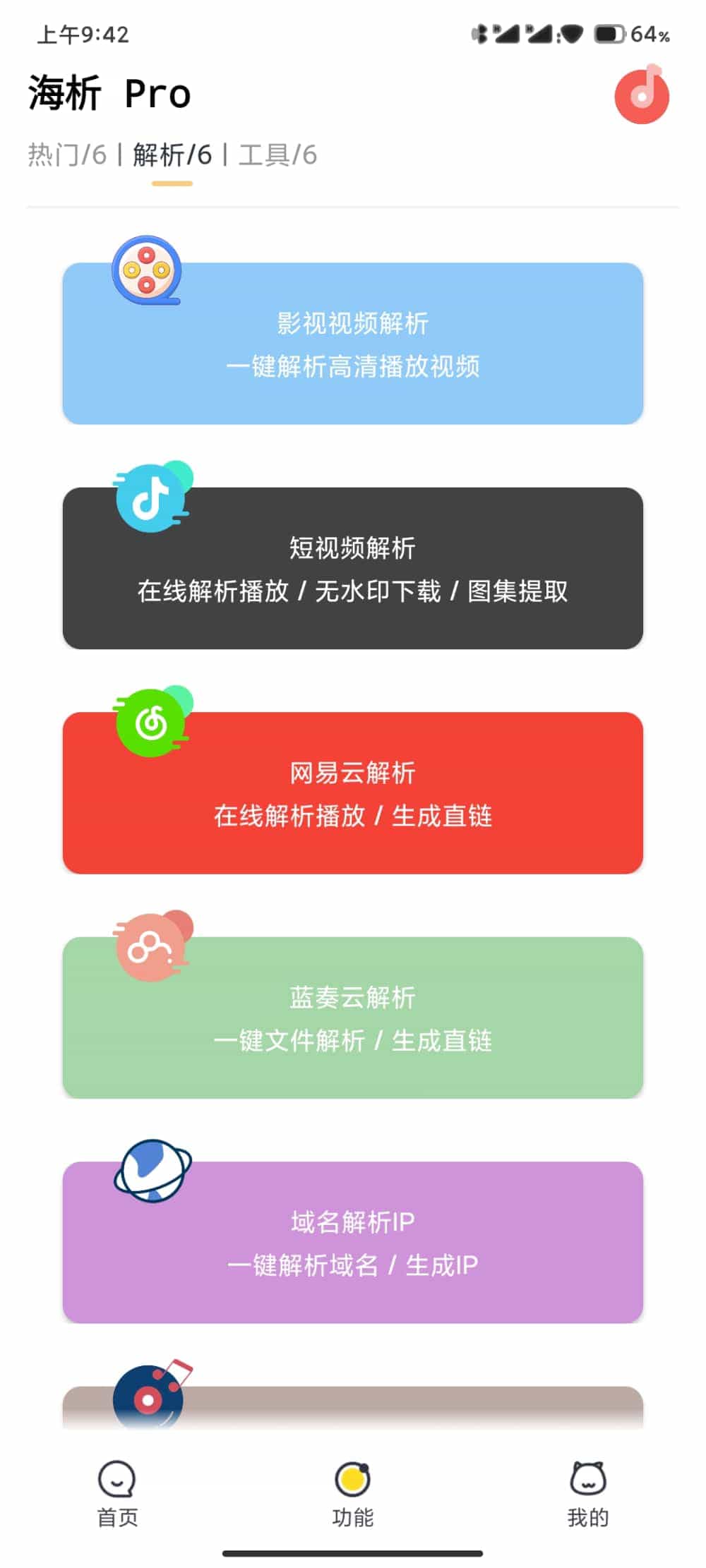Open the 短视频解析 card
The image size is (706, 1568).
click(x=352, y=568)
